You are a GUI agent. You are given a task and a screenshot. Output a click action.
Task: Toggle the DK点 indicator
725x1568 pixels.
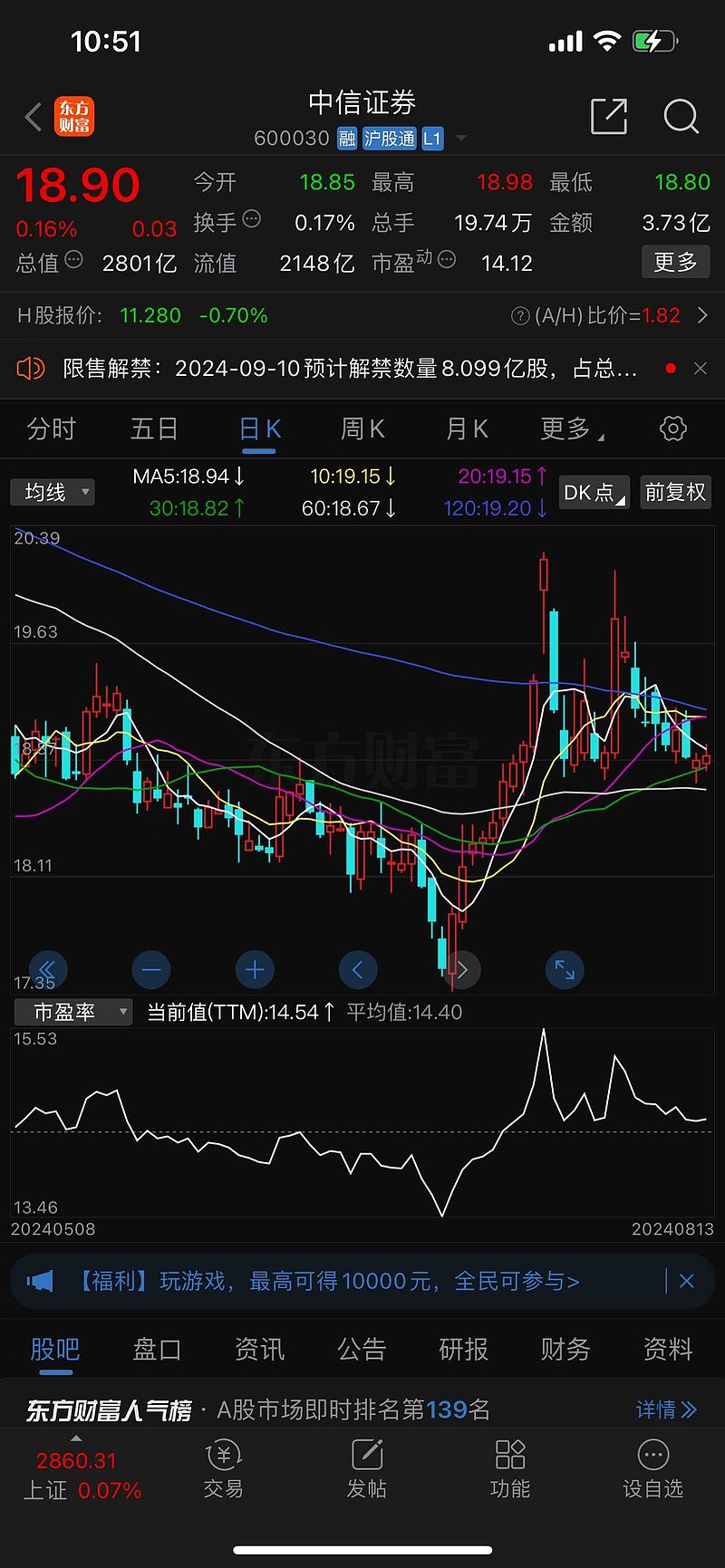tap(594, 492)
